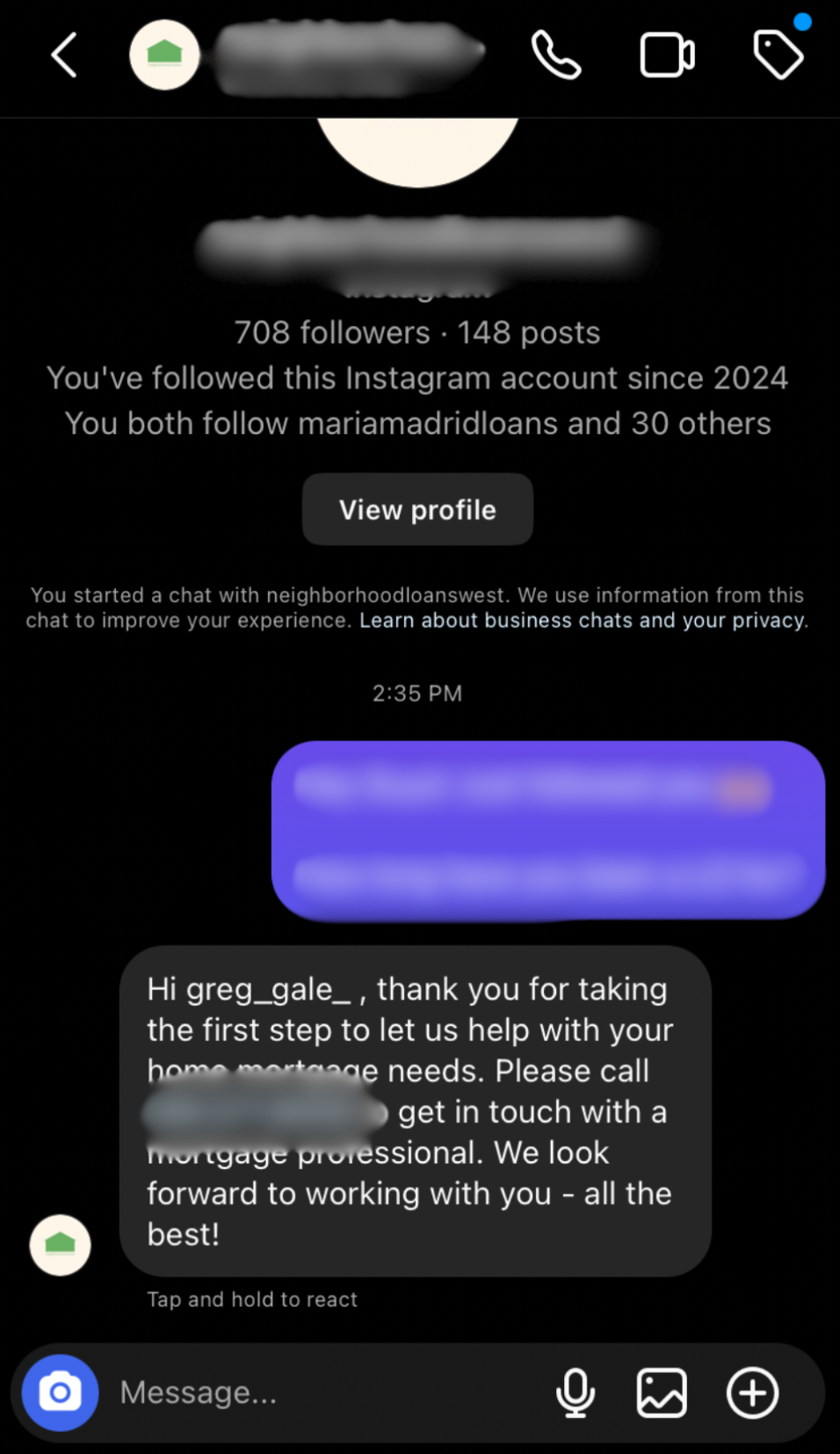Open the plus menu for more options
840x1454 pixels.
tap(752, 1392)
